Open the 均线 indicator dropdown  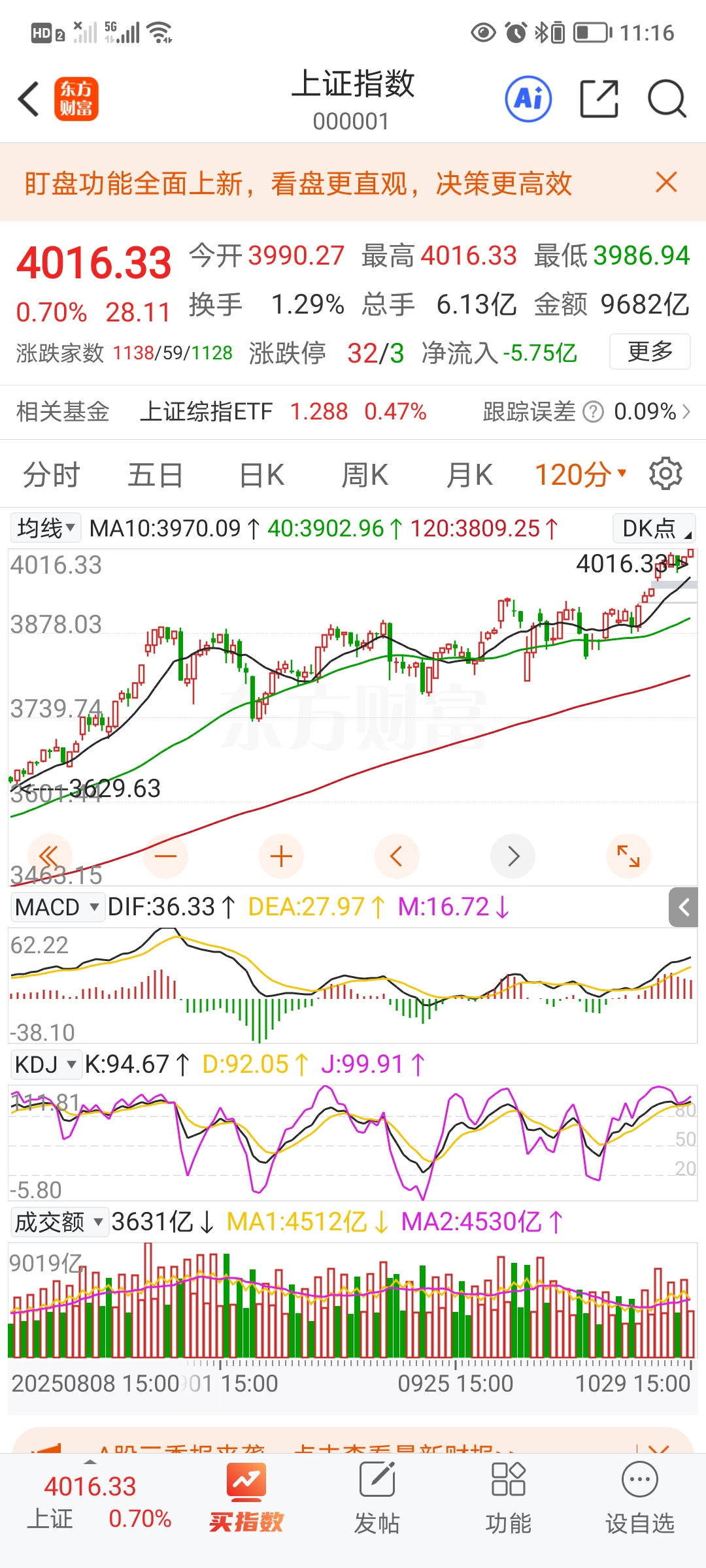click(46, 528)
